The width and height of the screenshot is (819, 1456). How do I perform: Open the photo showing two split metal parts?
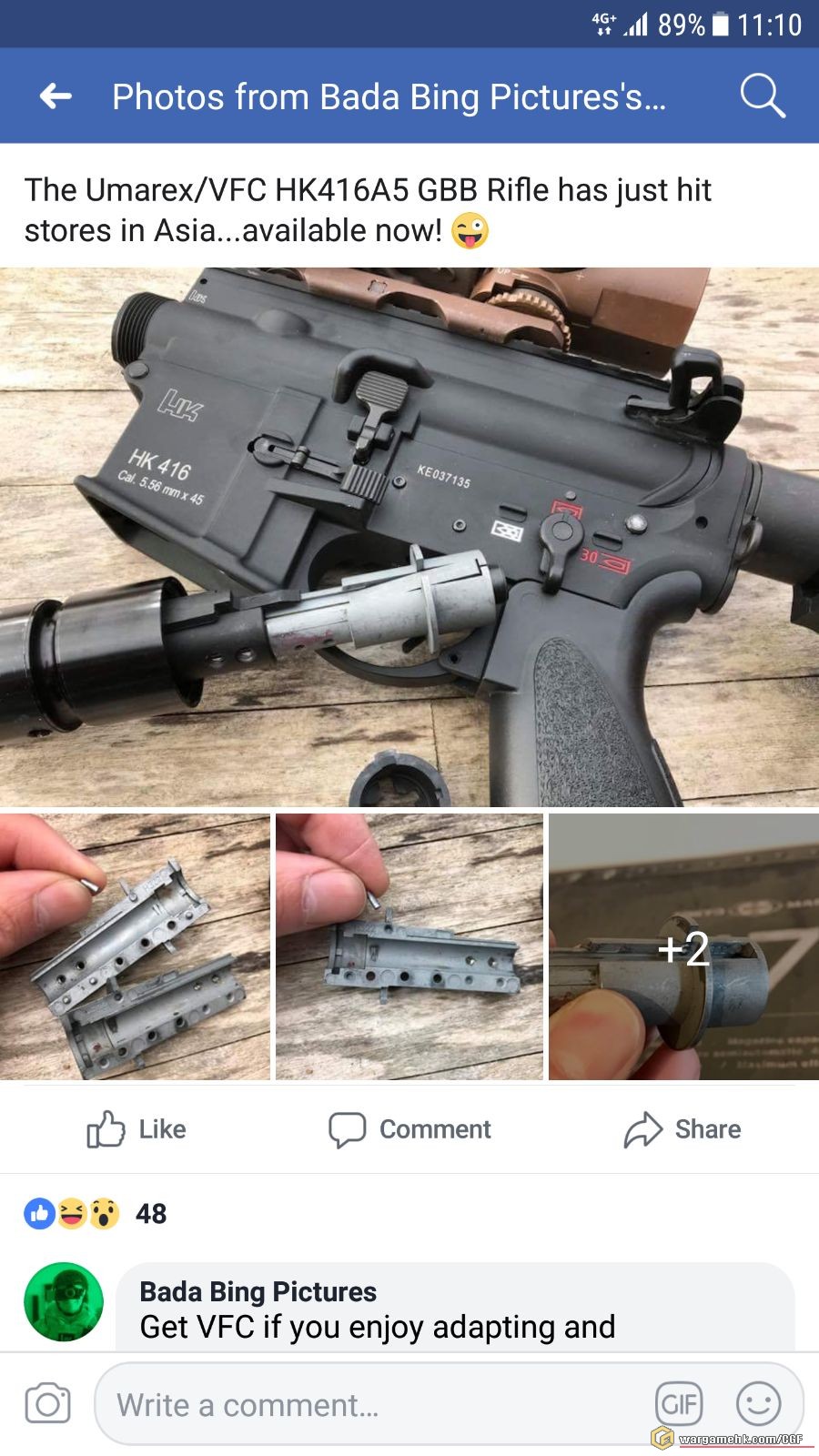pos(135,946)
